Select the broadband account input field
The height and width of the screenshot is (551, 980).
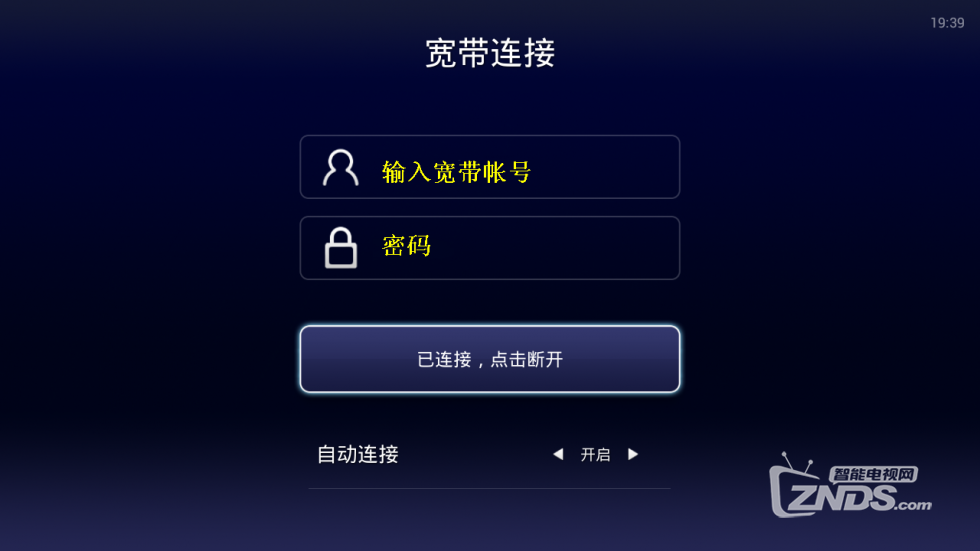(x=490, y=168)
